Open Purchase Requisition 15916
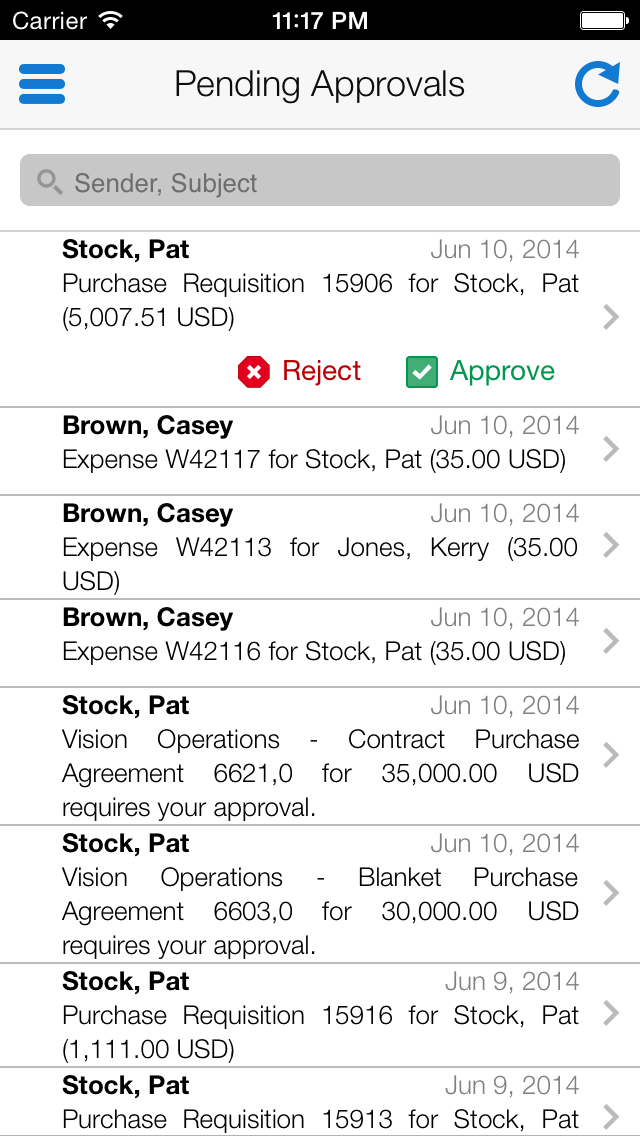 [320, 1015]
